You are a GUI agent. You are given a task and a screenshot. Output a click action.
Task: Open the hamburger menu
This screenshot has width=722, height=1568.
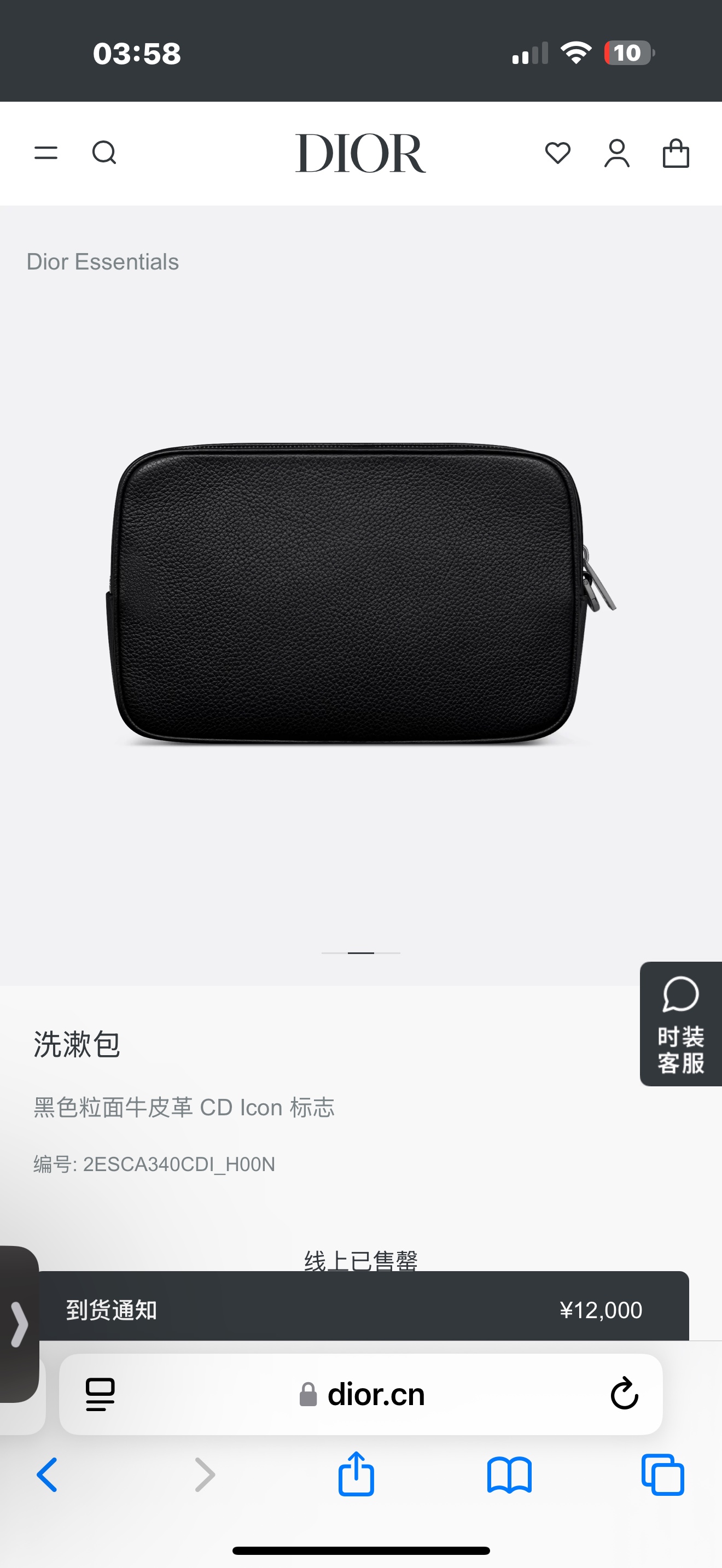click(x=45, y=153)
